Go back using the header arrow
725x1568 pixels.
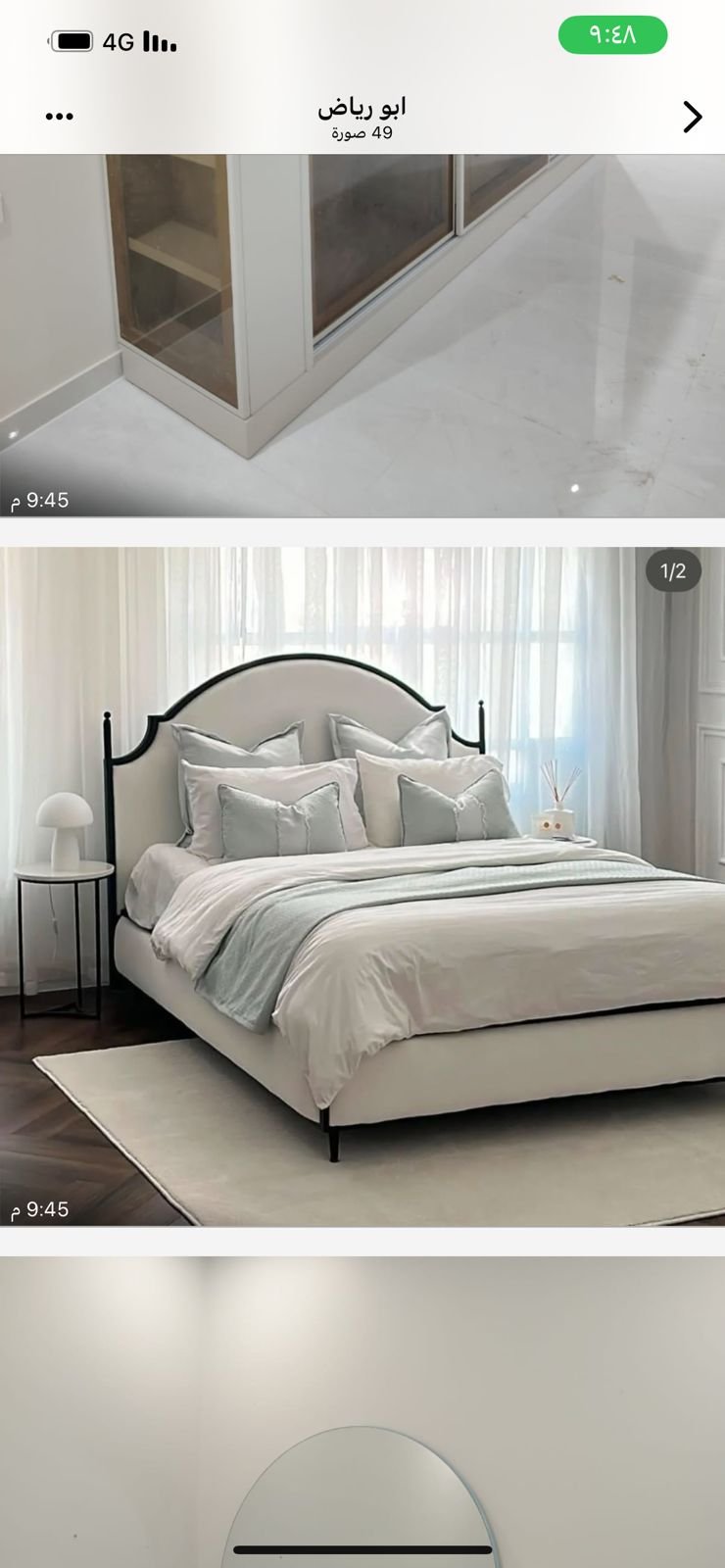pos(692,117)
